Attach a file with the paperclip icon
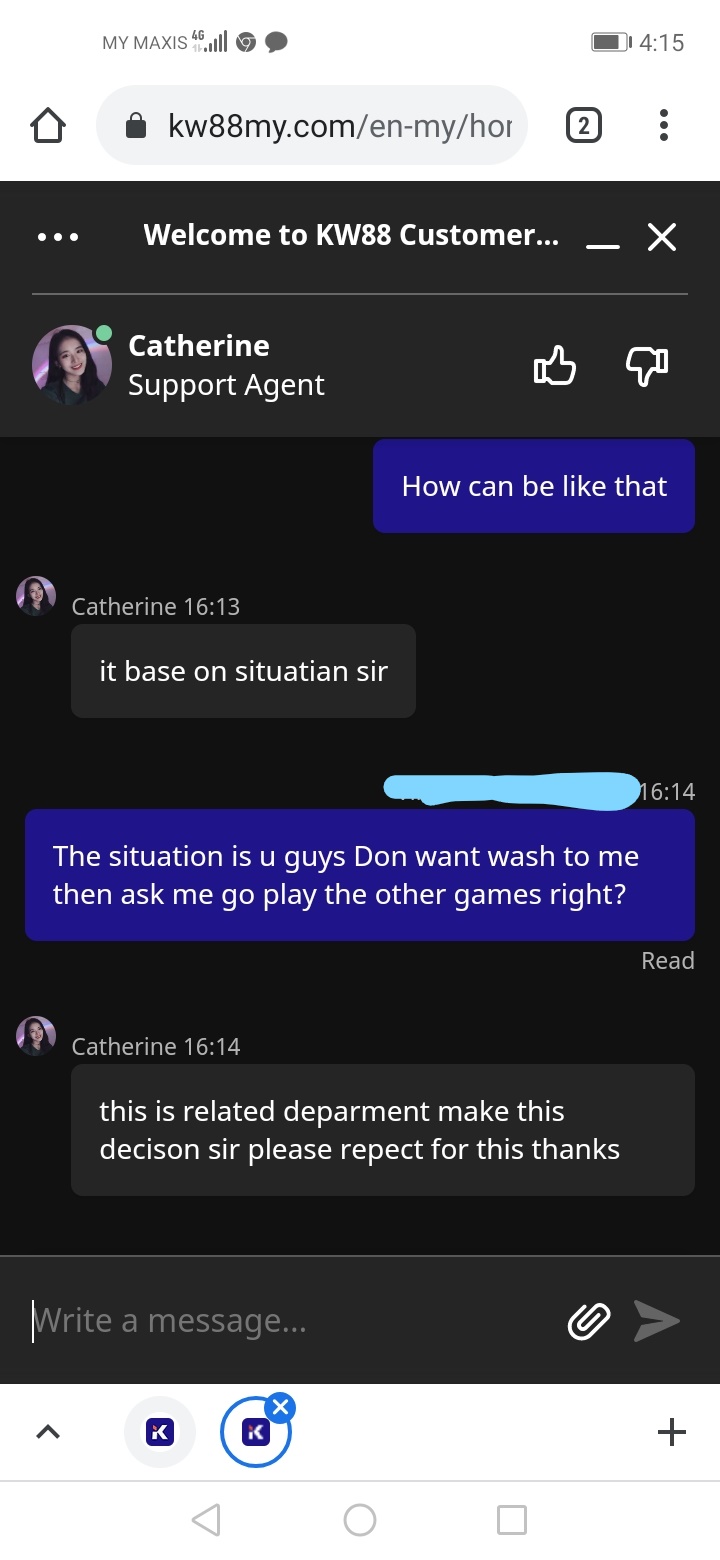Image resolution: width=720 pixels, height=1560 pixels. 589,1321
